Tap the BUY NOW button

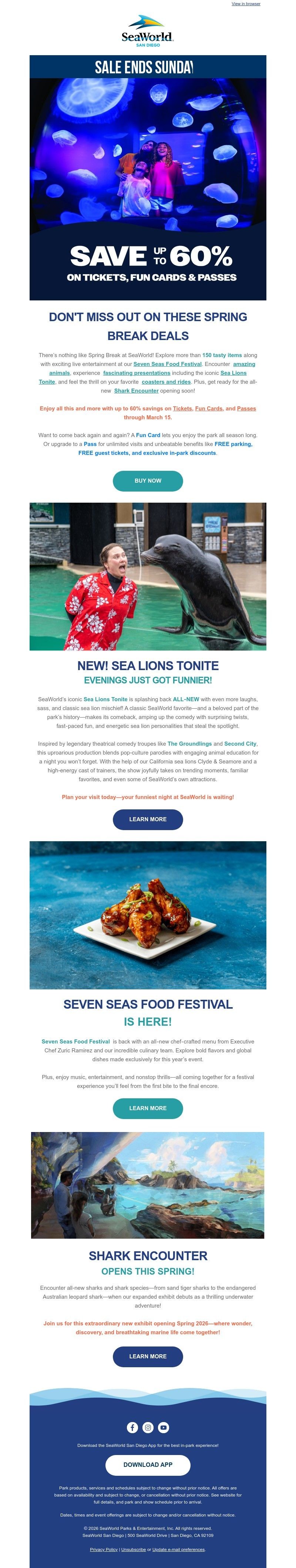(x=148, y=480)
